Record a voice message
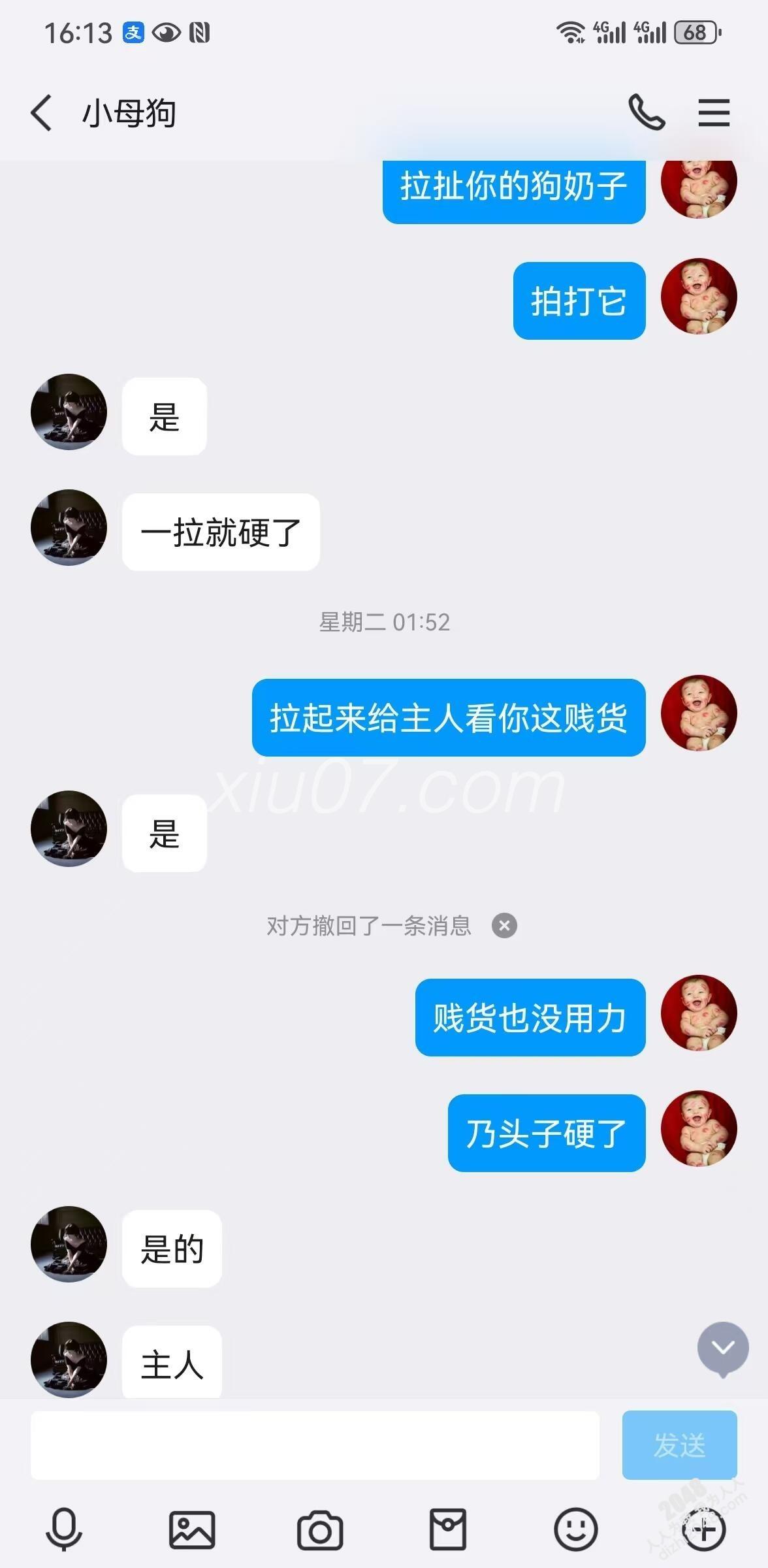The image size is (768, 1568). point(64,1529)
